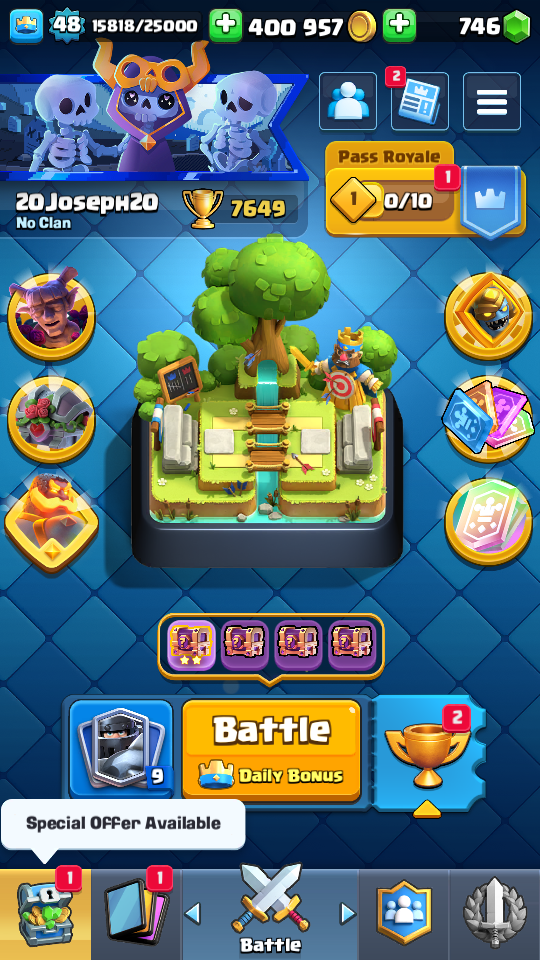Tap the plus button to buy gems

pyautogui.click(x=400, y=26)
